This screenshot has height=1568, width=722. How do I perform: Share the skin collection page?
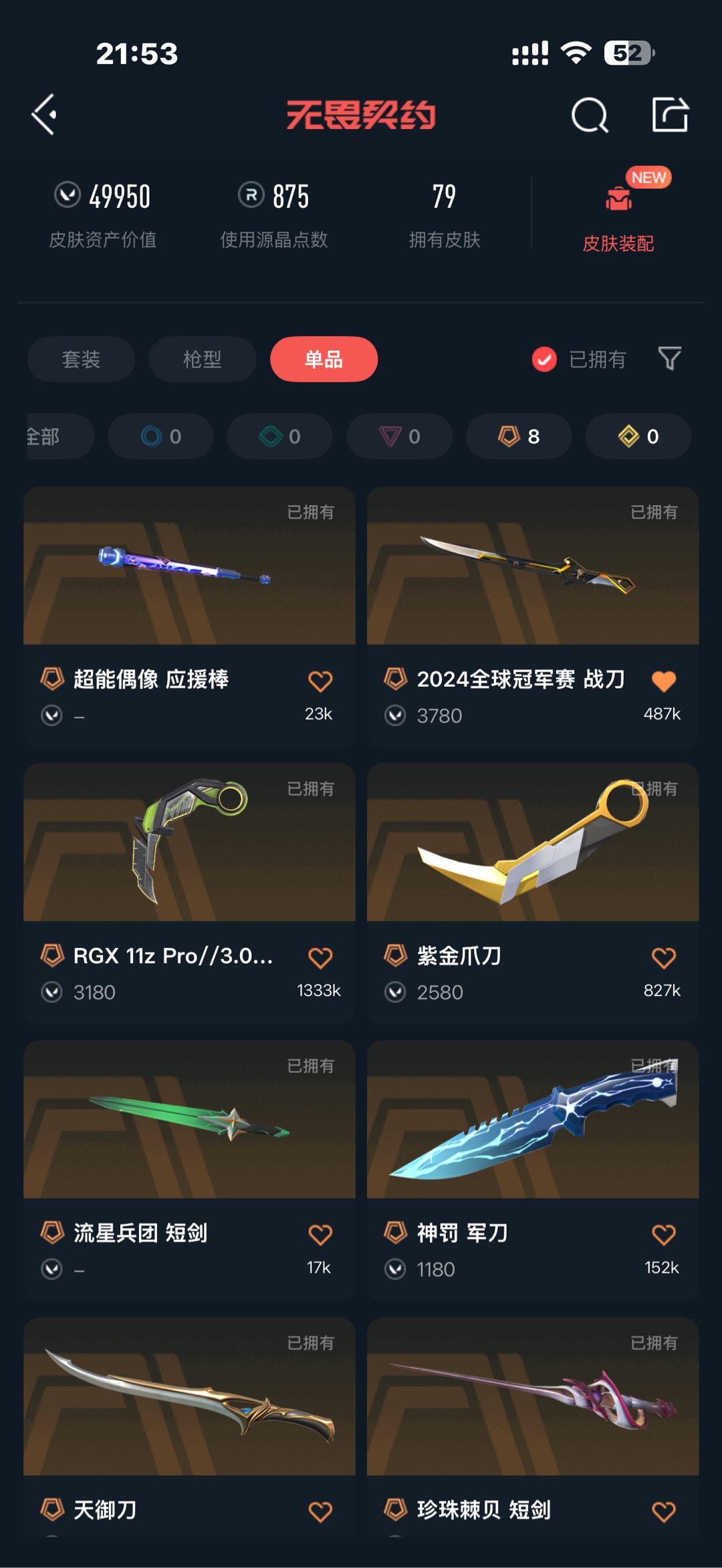(x=670, y=115)
